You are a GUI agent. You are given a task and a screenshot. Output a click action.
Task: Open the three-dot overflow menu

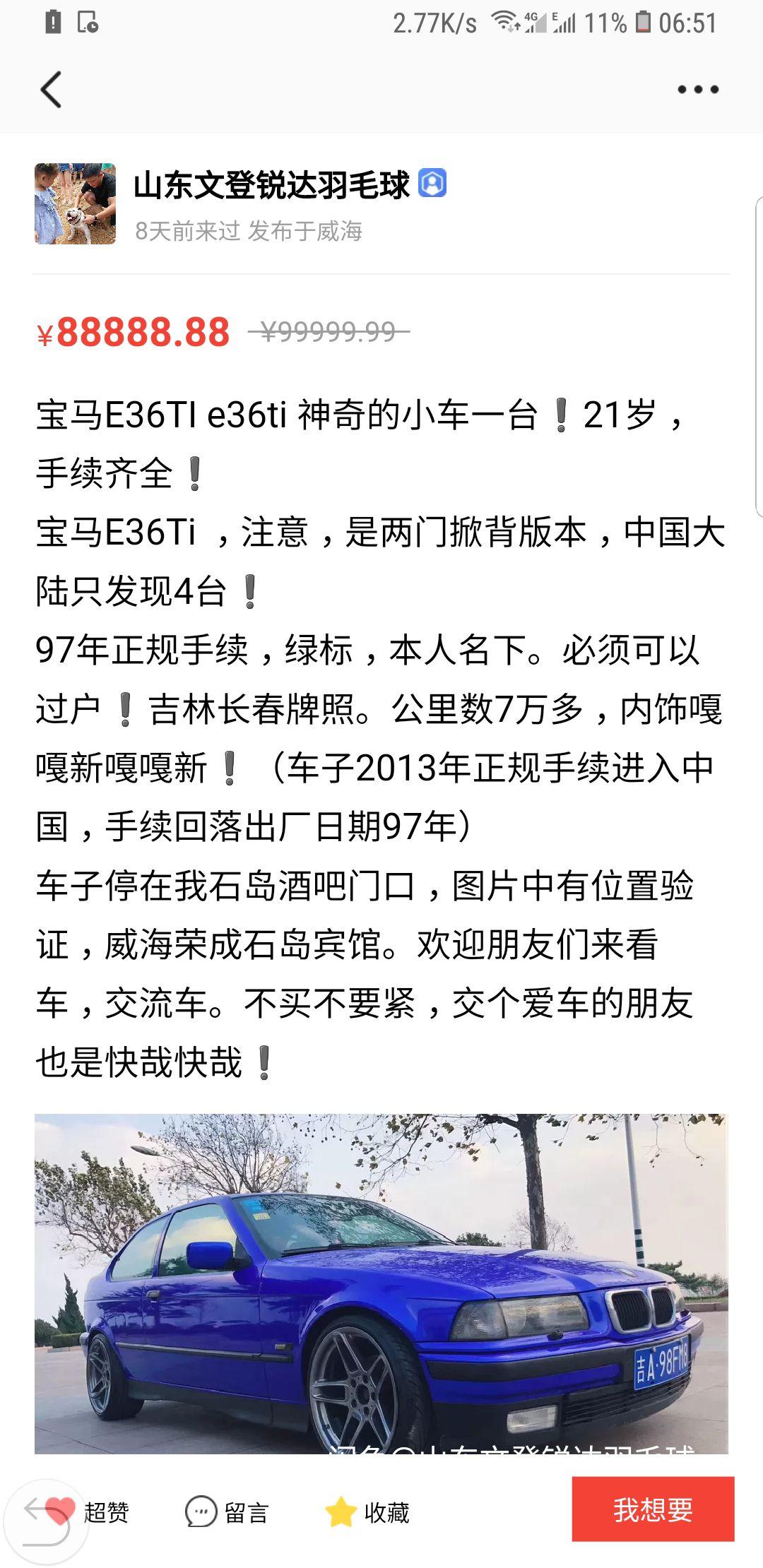pyautogui.click(x=697, y=90)
